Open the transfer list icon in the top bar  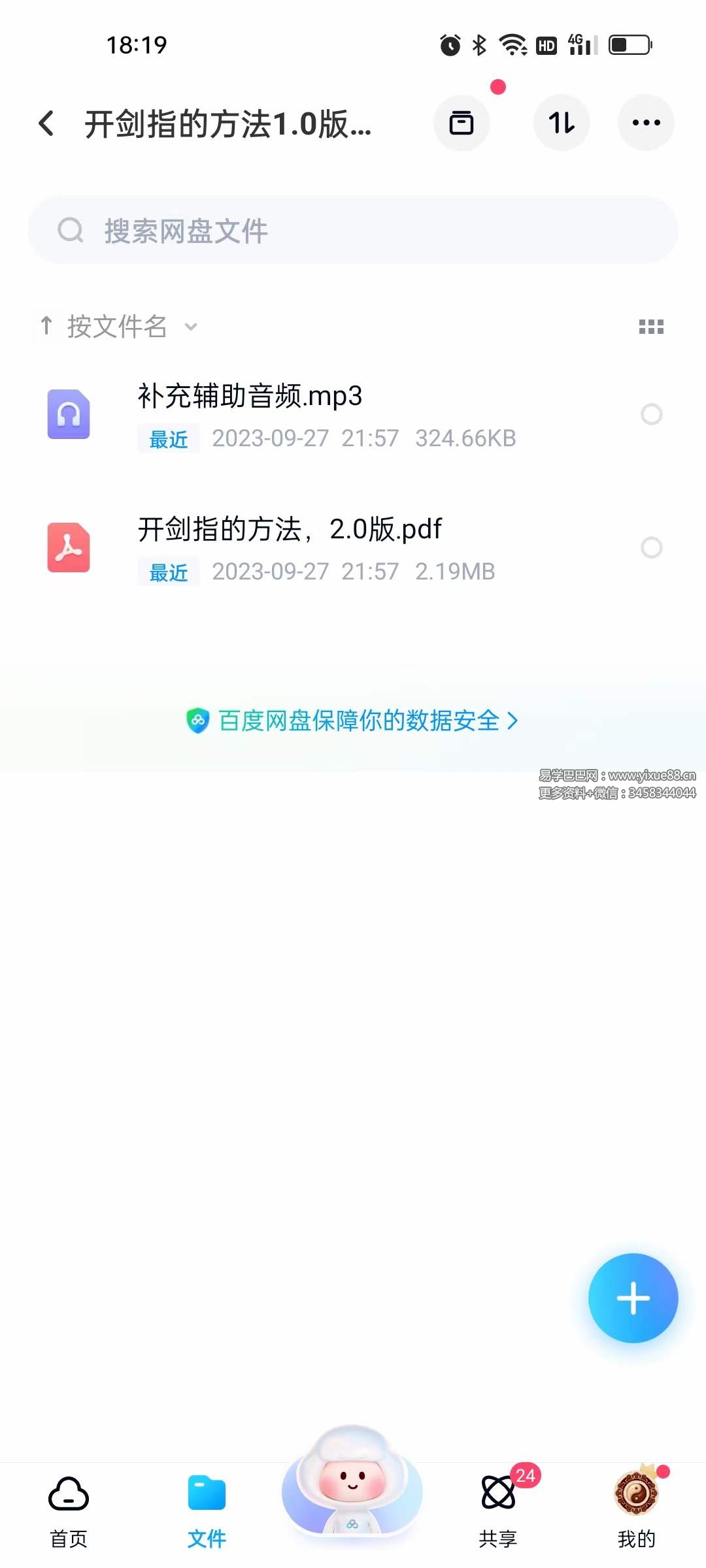(462, 123)
